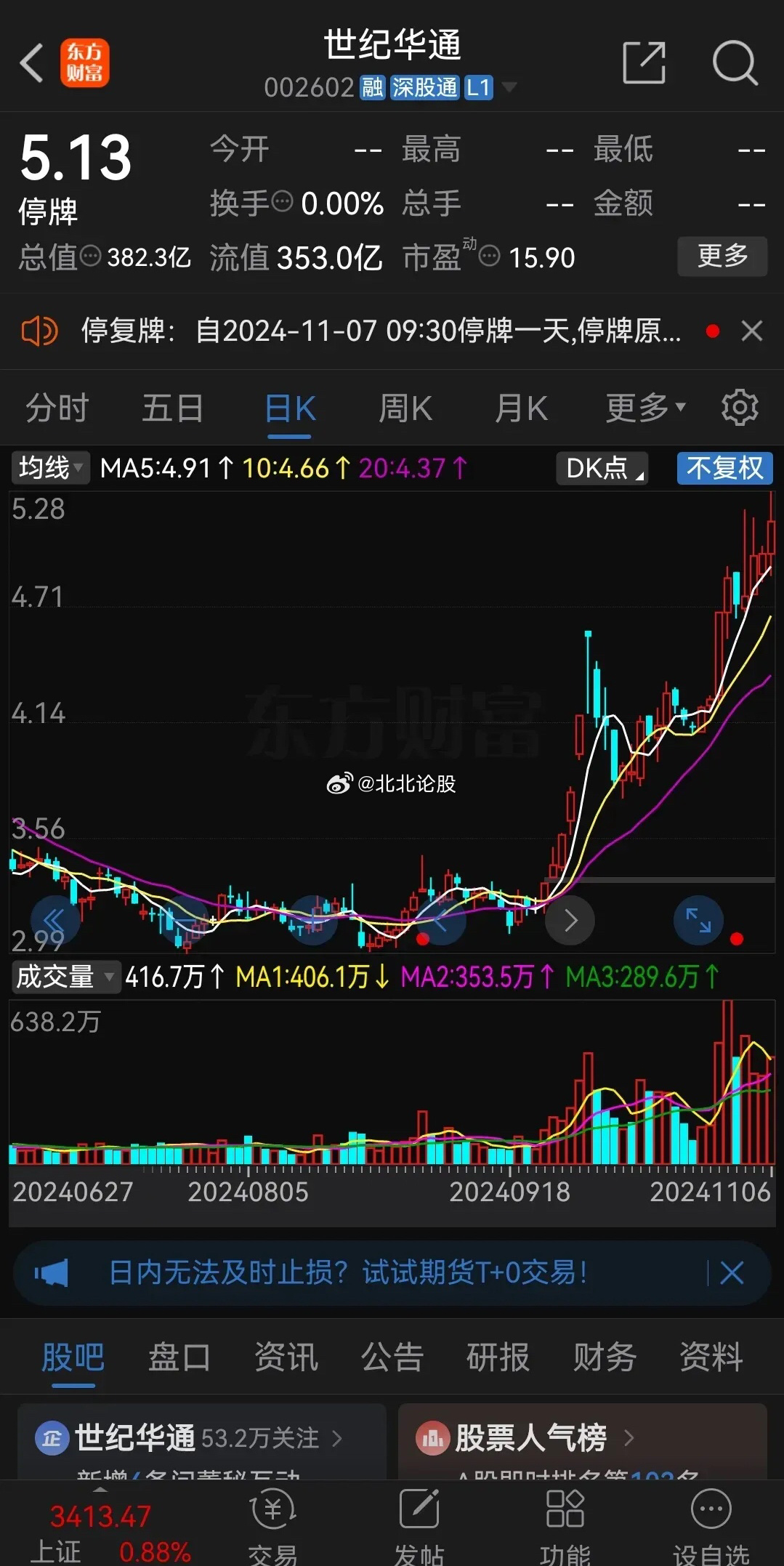Switch to the 五日 chart tab
Screen dimensions: 784x1566
172,408
